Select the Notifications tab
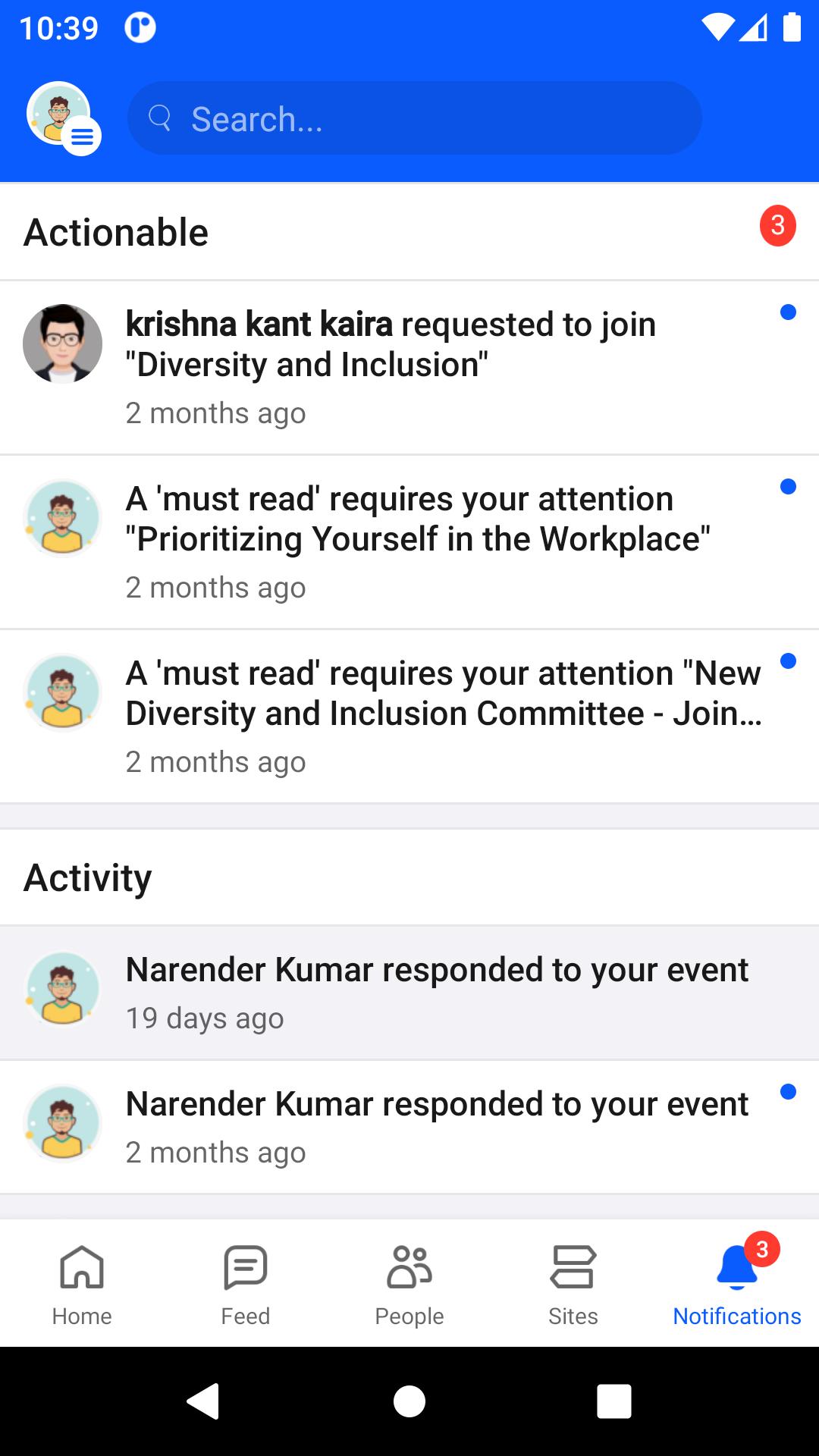 click(737, 1284)
